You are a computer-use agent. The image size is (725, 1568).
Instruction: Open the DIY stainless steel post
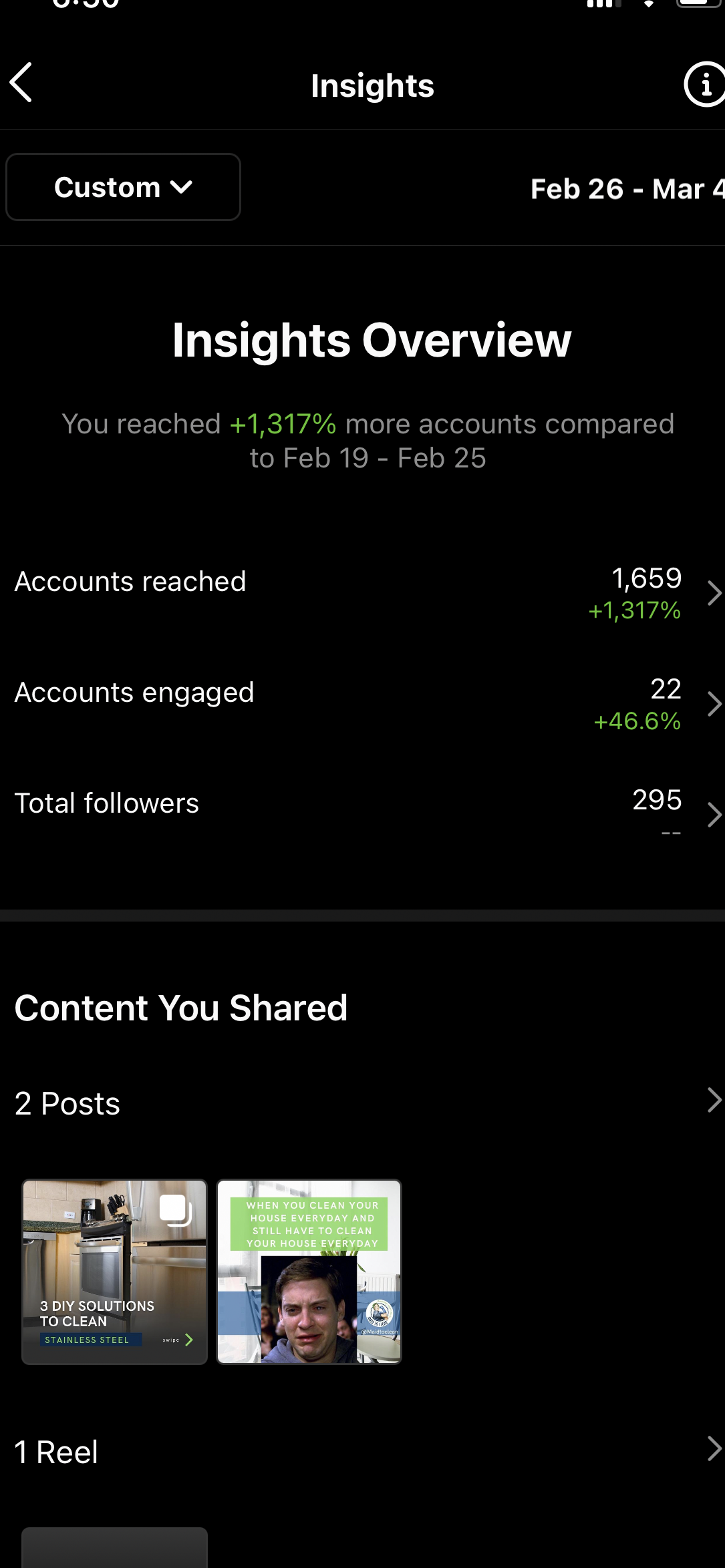[x=115, y=1271]
